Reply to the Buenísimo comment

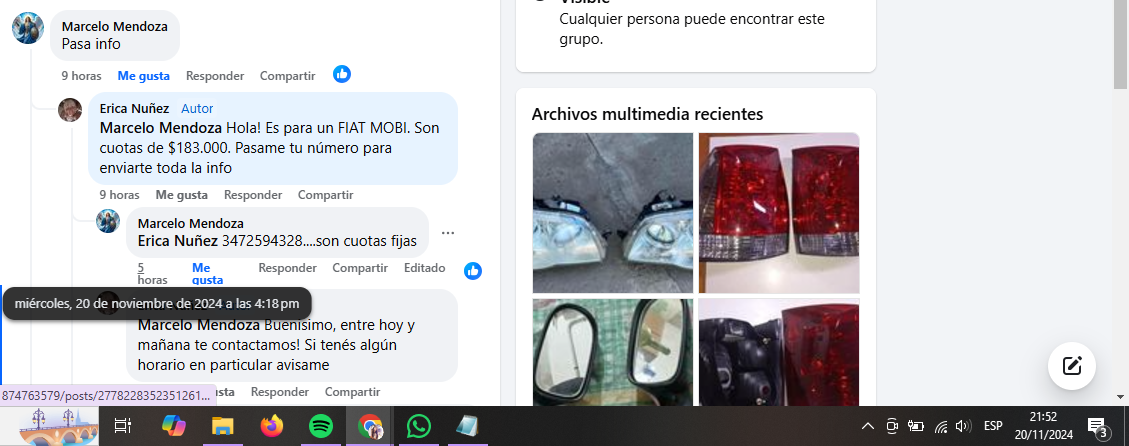[x=280, y=392]
